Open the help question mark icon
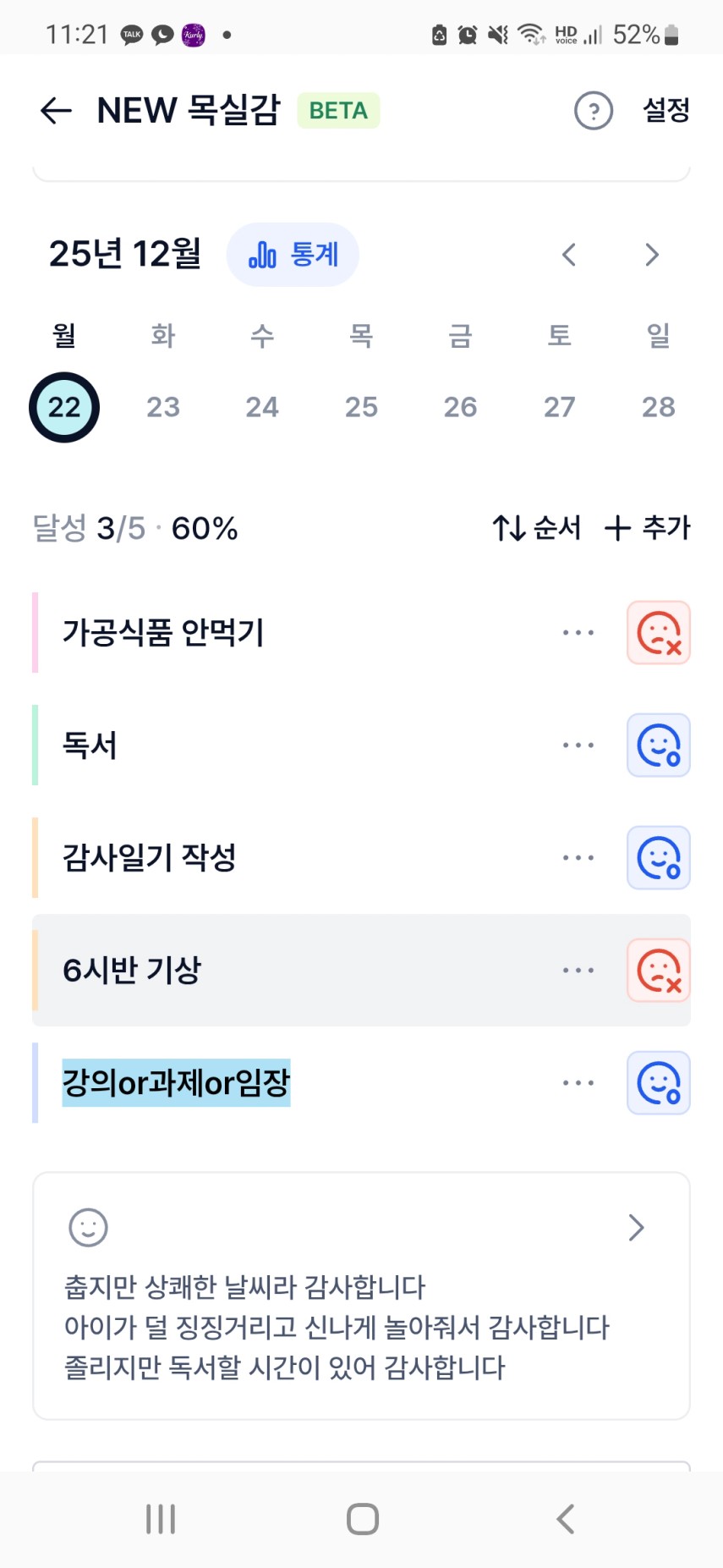The width and height of the screenshot is (723, 1568). (593, 111)
